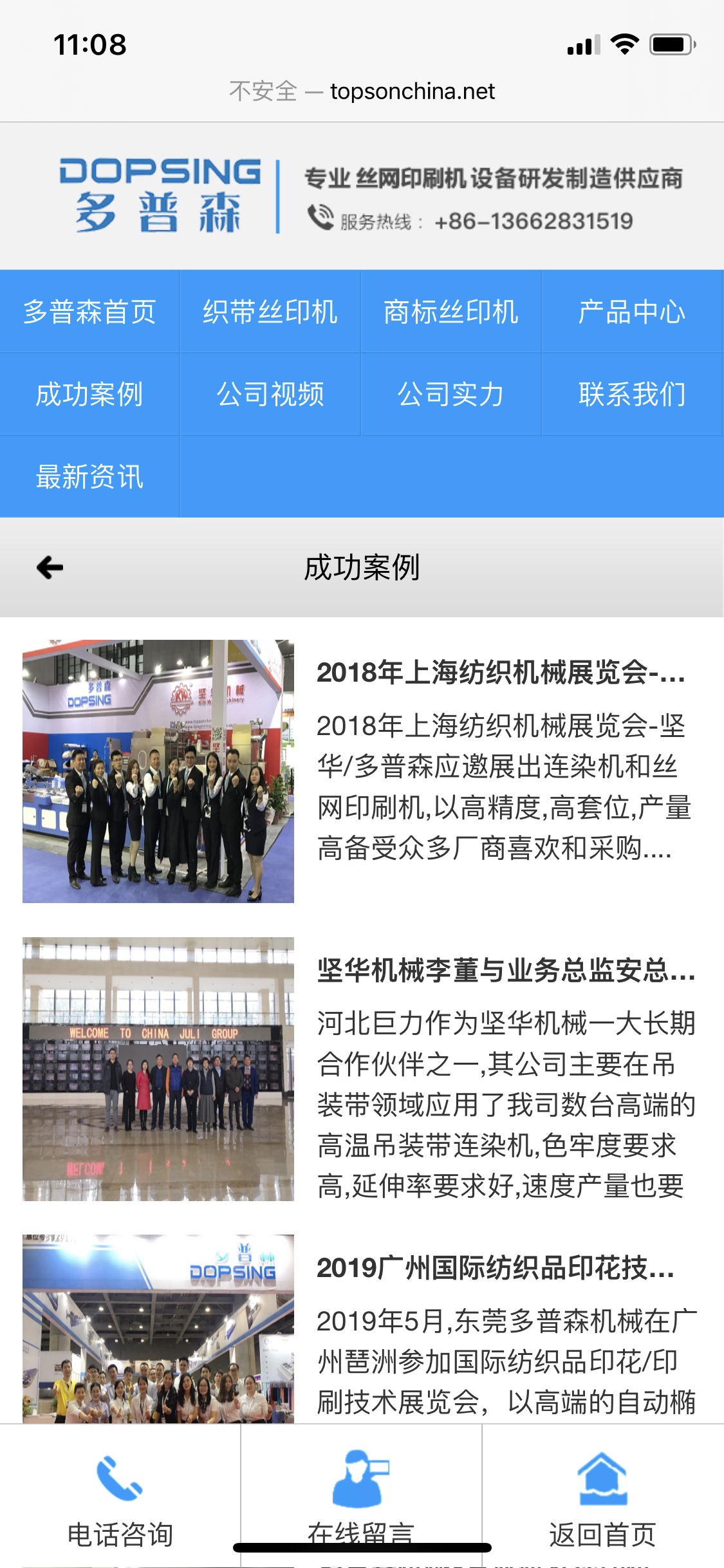This screenshot has height=1568, width=724.
Task: Go to 联系我们 page
Action: tap(631, 394)
